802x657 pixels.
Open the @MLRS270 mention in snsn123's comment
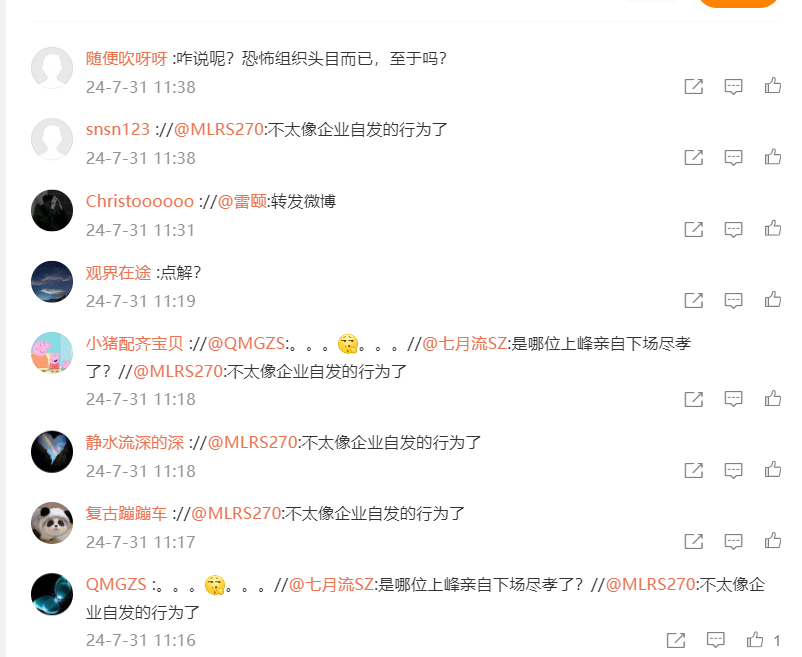pyautogui.click(x=219, y=129)
